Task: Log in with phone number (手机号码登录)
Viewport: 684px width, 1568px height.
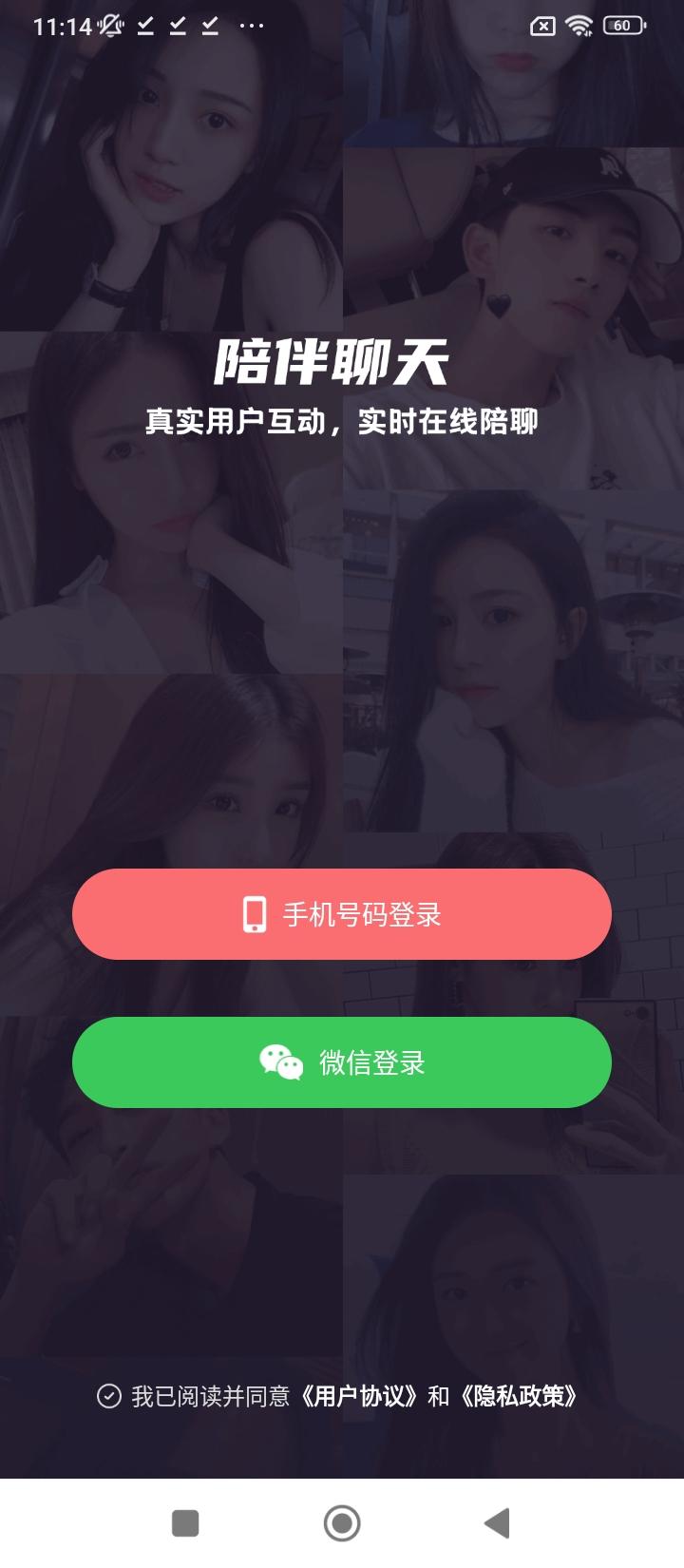Action: click(x=342, y=914)
